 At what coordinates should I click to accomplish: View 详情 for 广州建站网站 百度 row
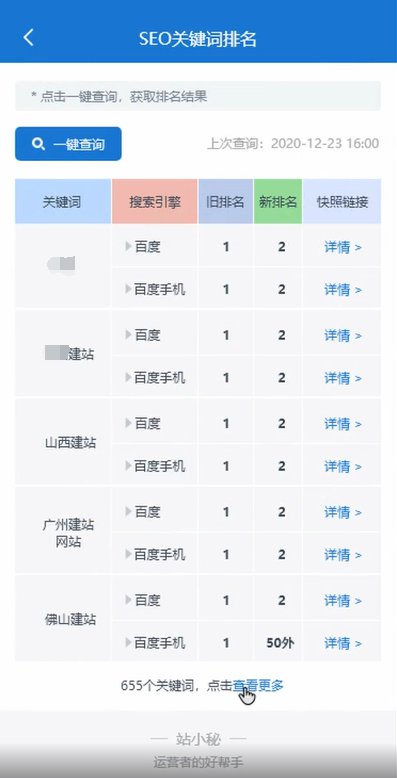click(343, 512)
